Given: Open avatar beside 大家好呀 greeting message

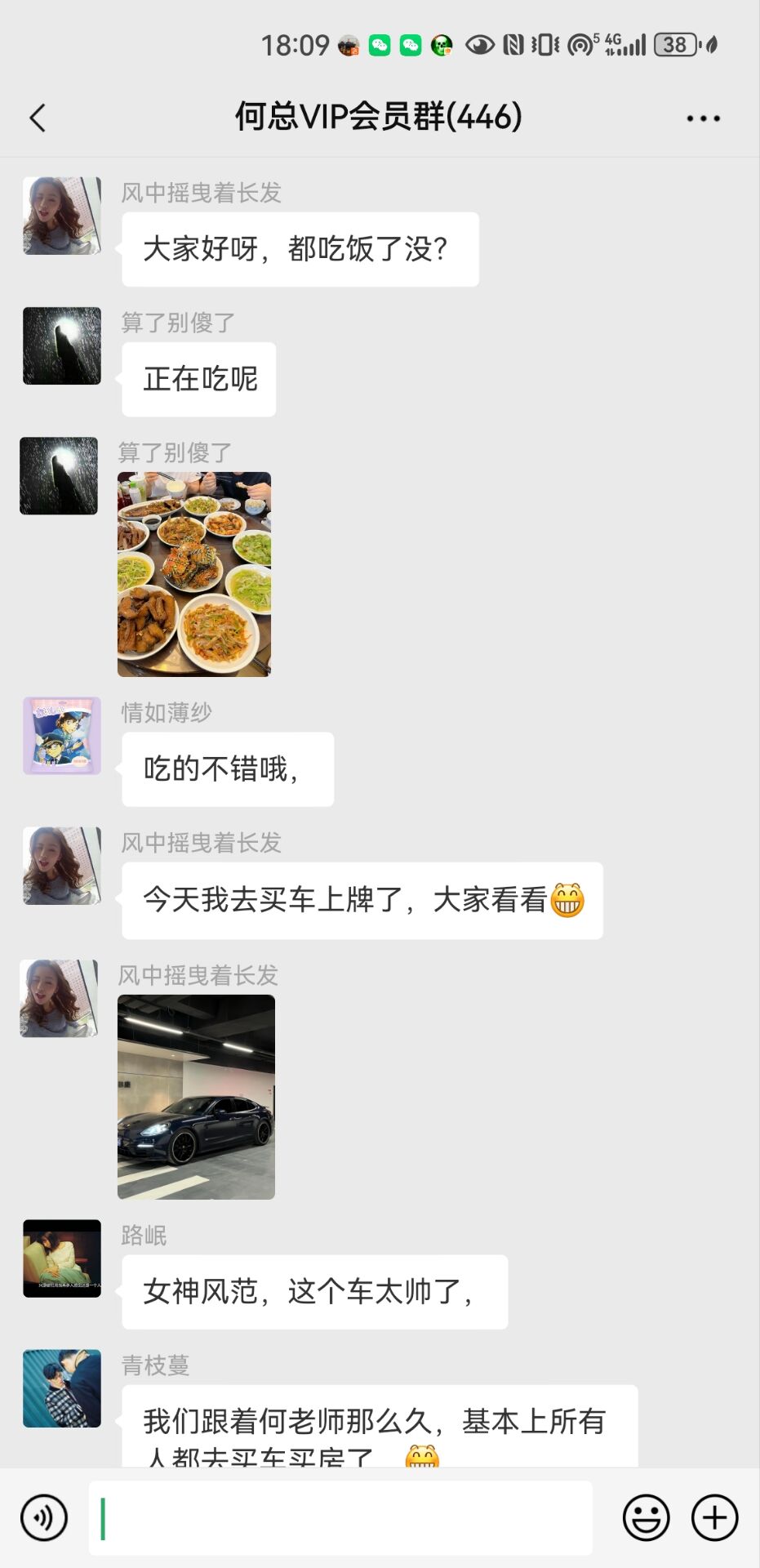Looking at the screenshot, I should (x=62, y=216).
